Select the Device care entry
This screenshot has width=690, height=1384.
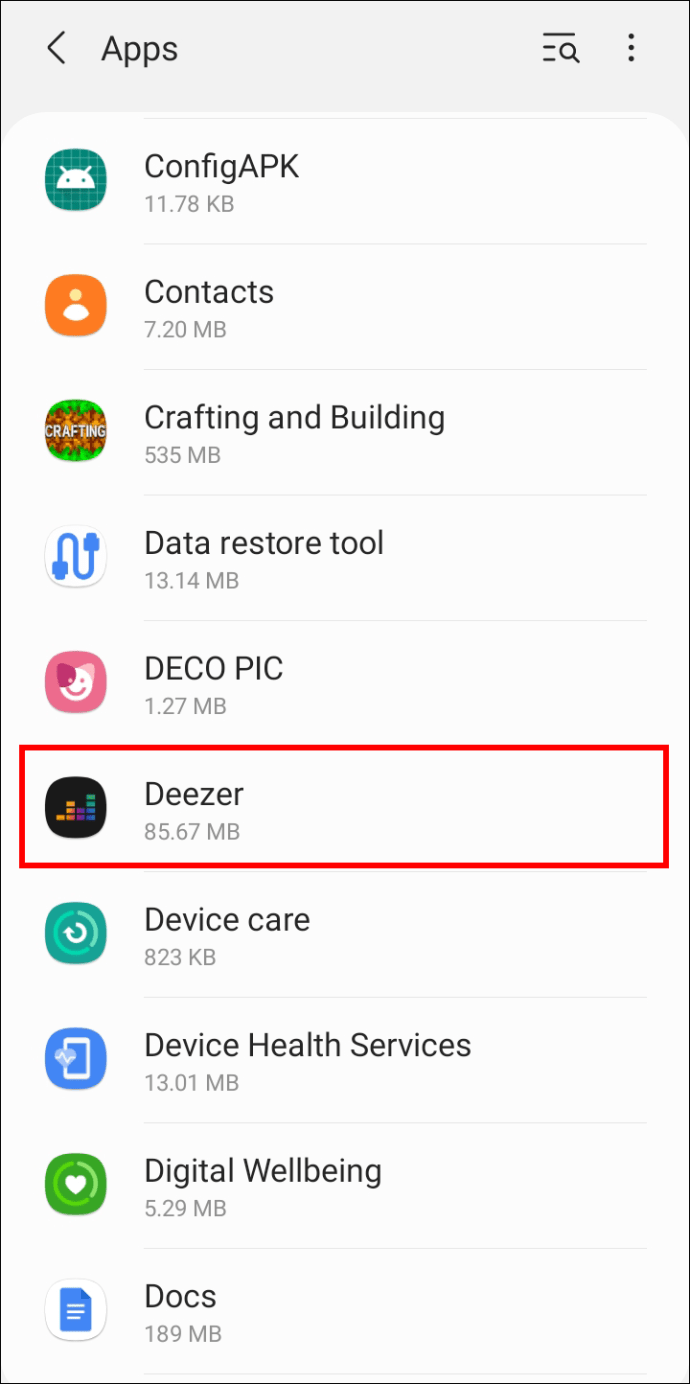click(345, 934)
